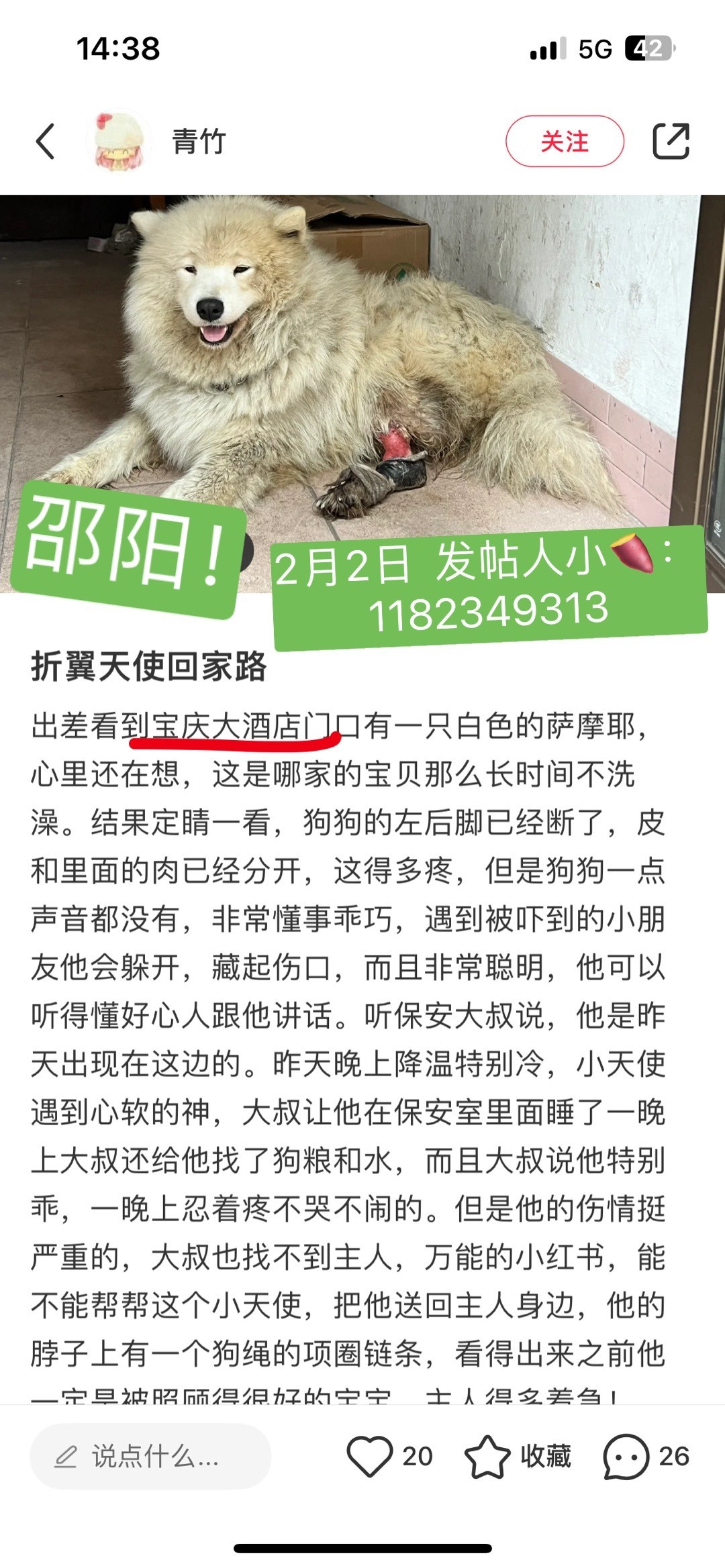Follow 青竹 with the 关注 button
Screen dimensions: 725x1568
coord(565,142)
